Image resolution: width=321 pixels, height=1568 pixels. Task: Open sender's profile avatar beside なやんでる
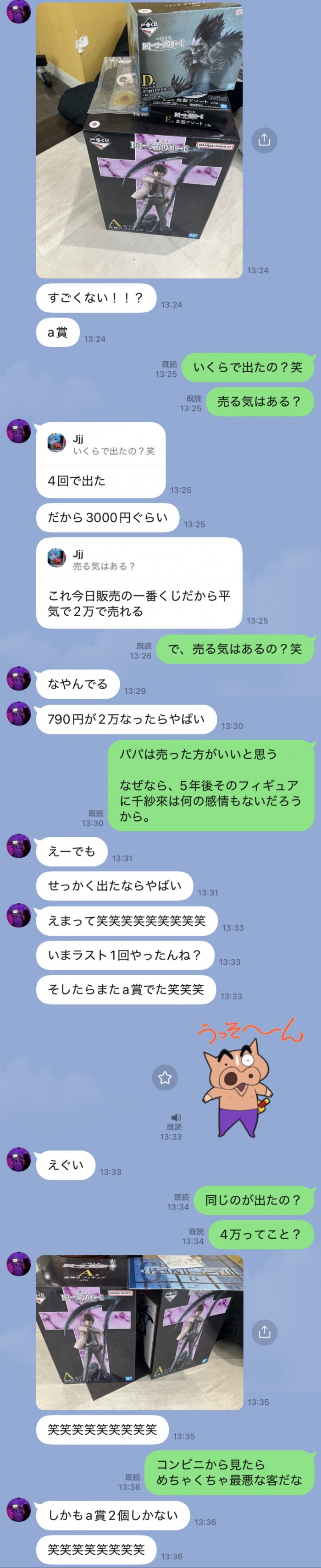click(18, 679)
